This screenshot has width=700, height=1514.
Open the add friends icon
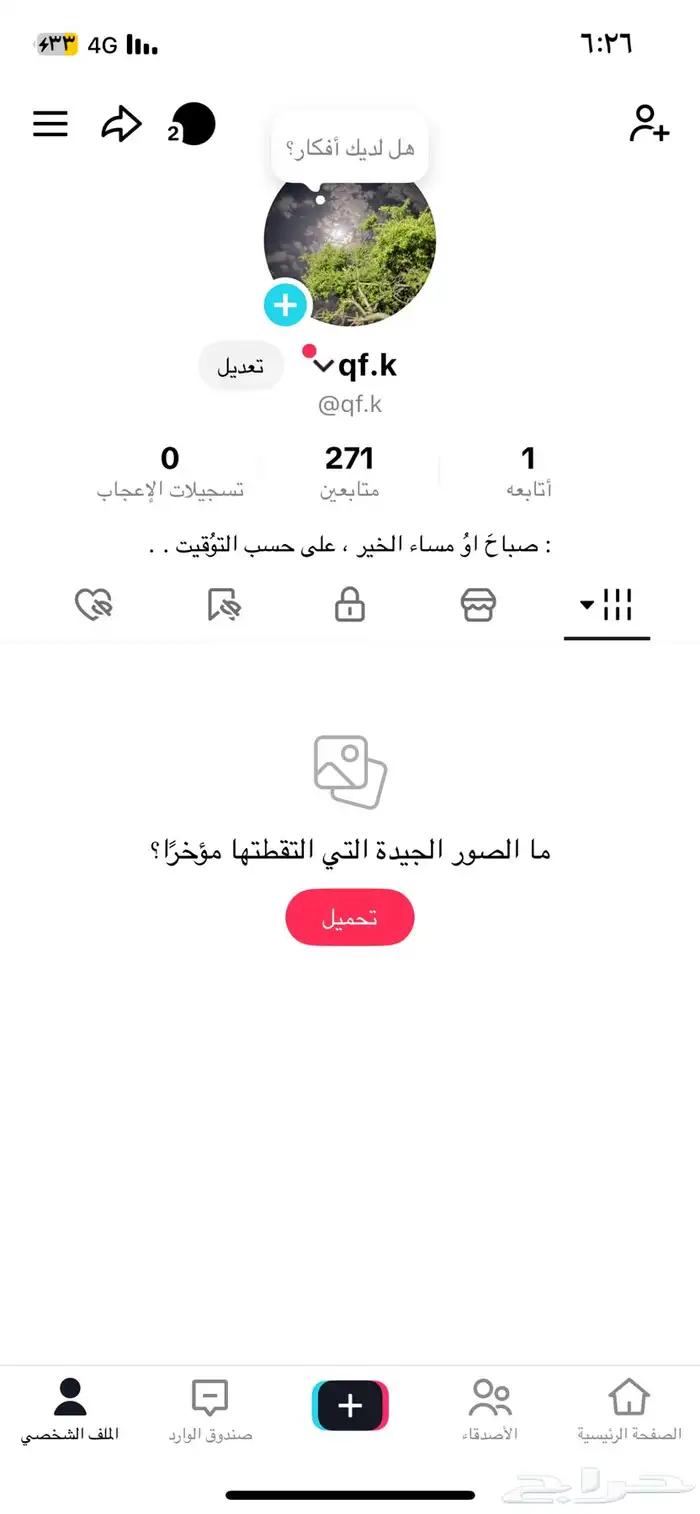648,123
